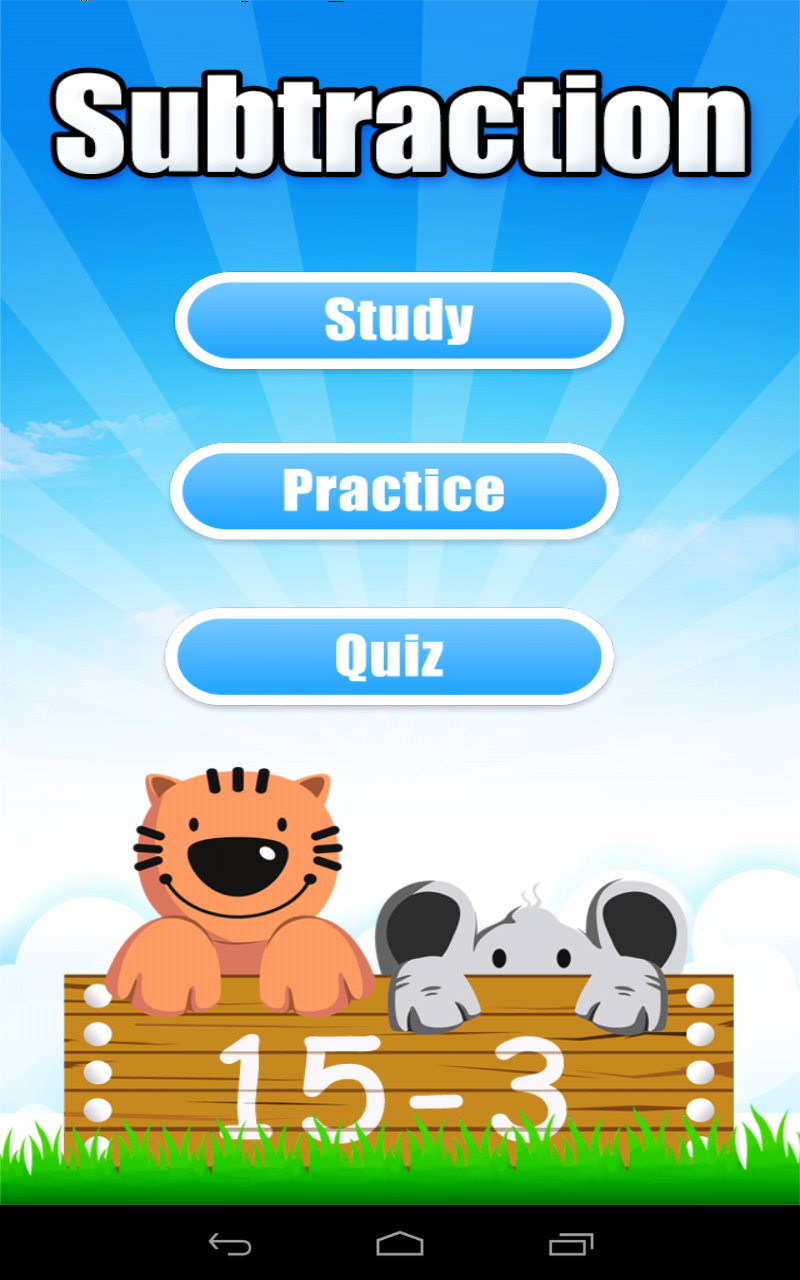The width and height of the screenshot is (800, 1280).
Task: Start a Practice session
Action: pyautogui.click(x=394, y=489)
